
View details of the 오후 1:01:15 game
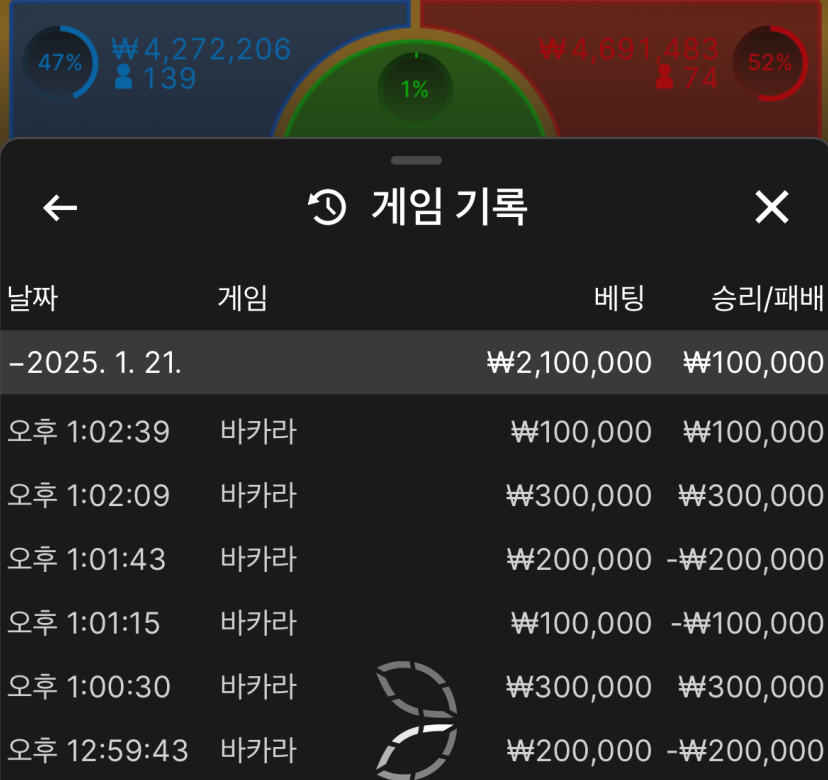point(413,623)
